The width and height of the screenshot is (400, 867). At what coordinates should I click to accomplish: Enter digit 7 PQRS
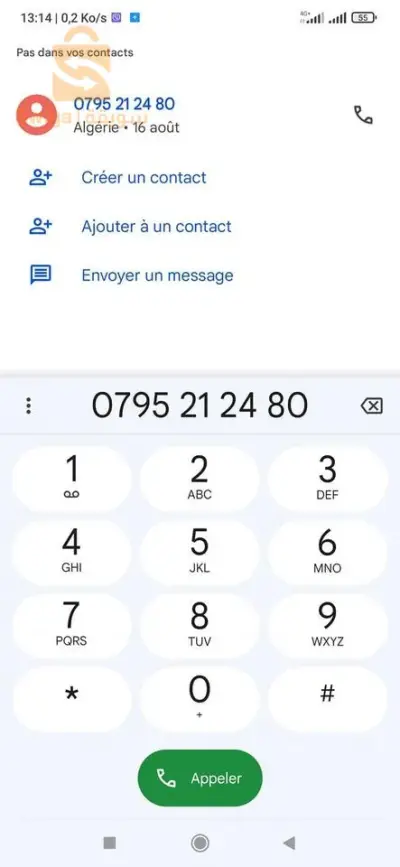(72, 625)
